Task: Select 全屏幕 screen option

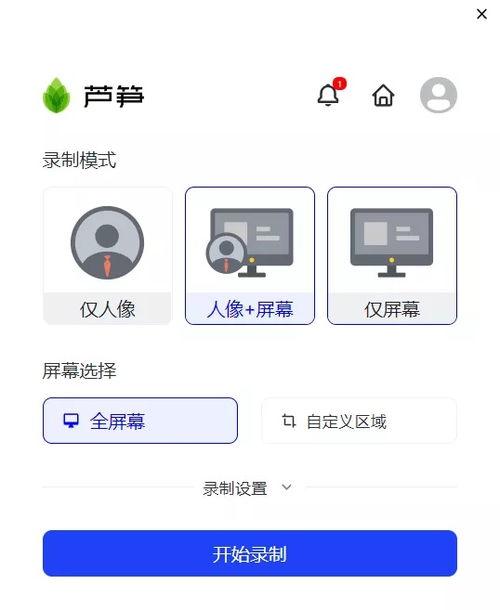Action: 140,421
